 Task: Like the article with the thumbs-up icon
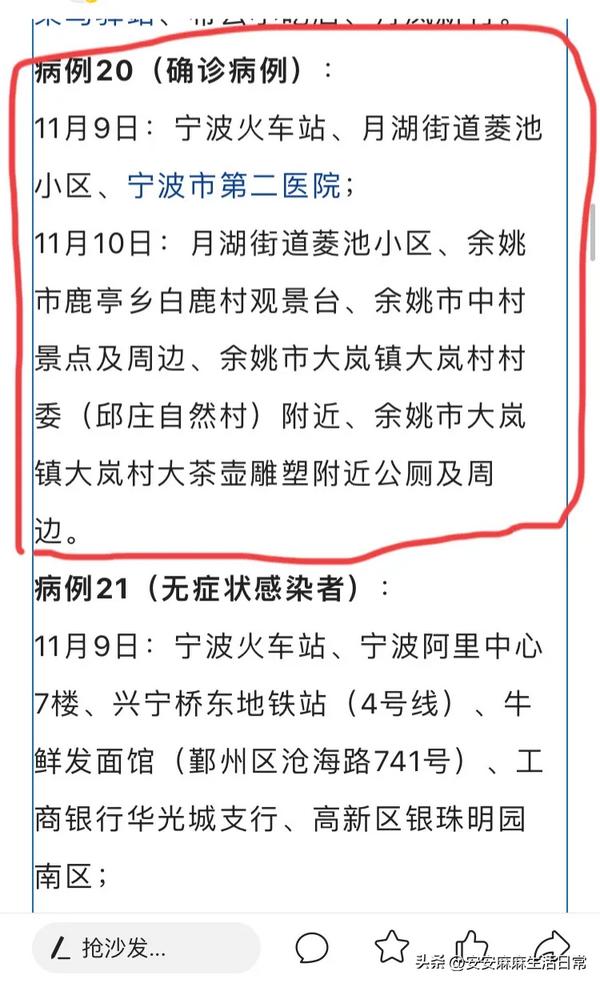471,945
